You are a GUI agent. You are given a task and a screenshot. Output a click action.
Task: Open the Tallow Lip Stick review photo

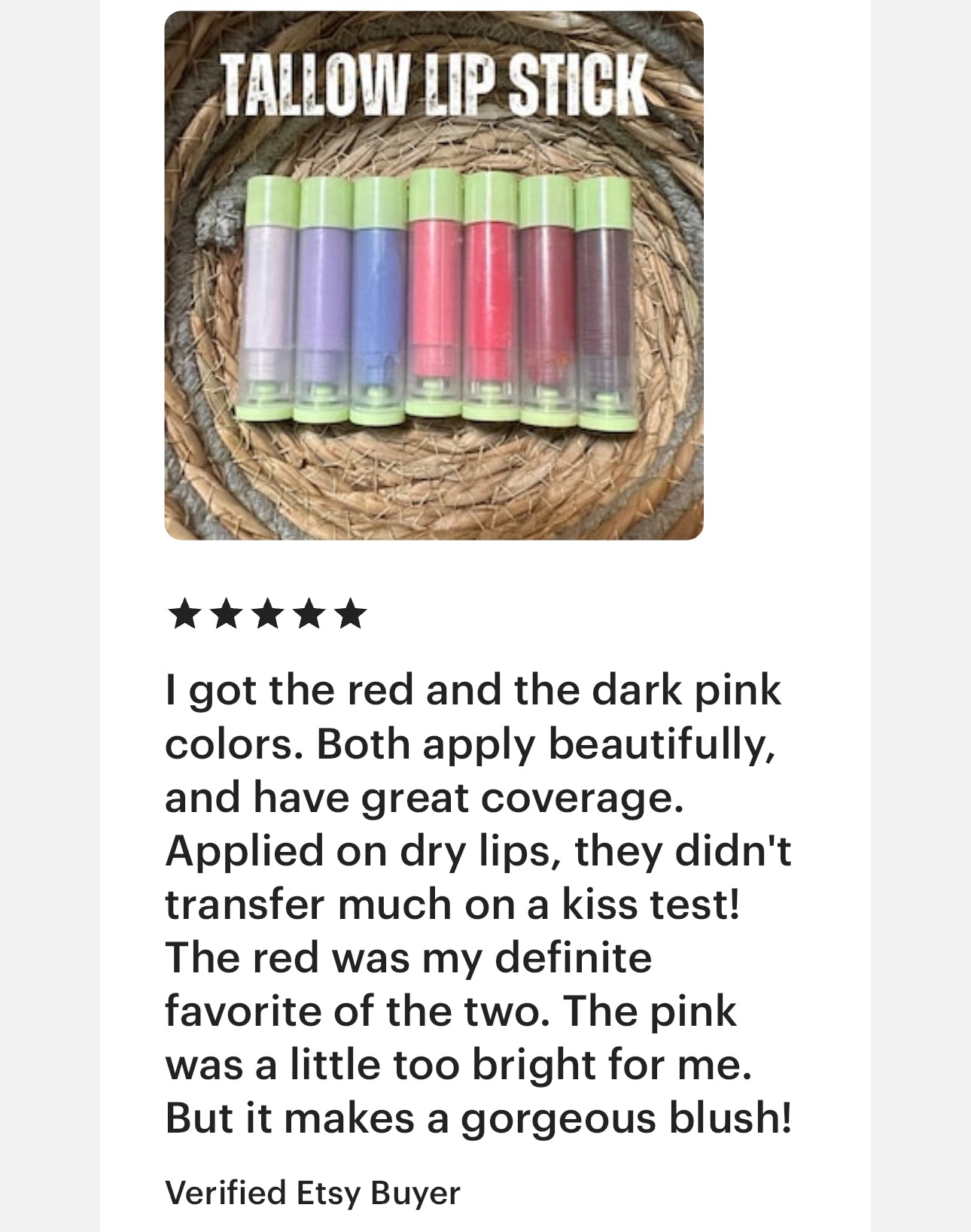[434, 275]
